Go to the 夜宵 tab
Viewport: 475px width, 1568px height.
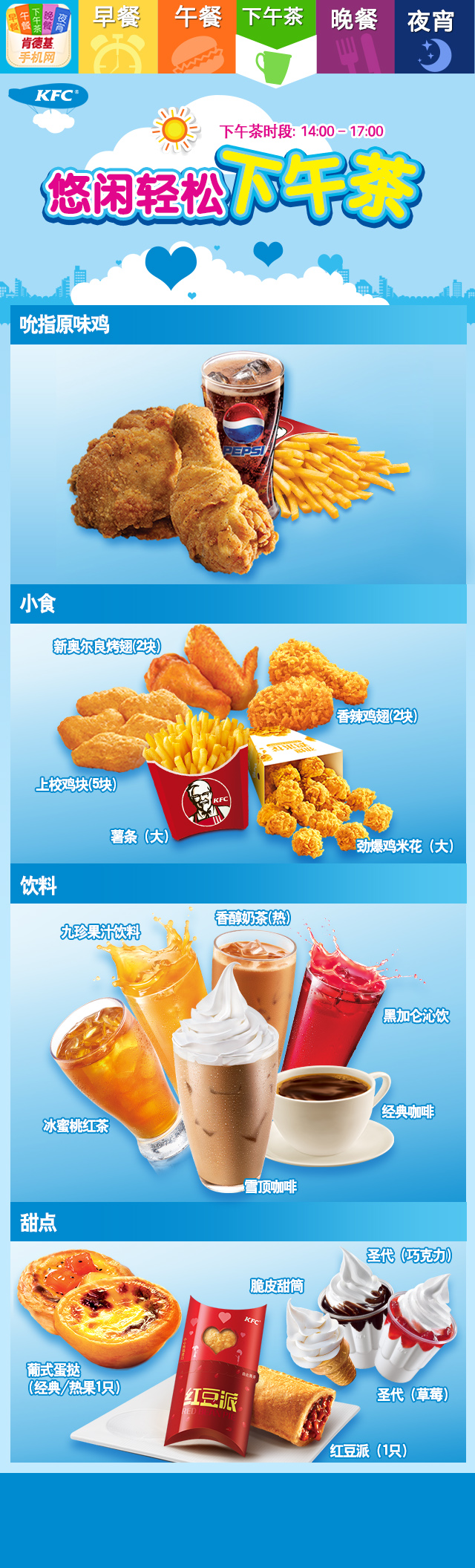pyautogui.click(x=434, y=37)
